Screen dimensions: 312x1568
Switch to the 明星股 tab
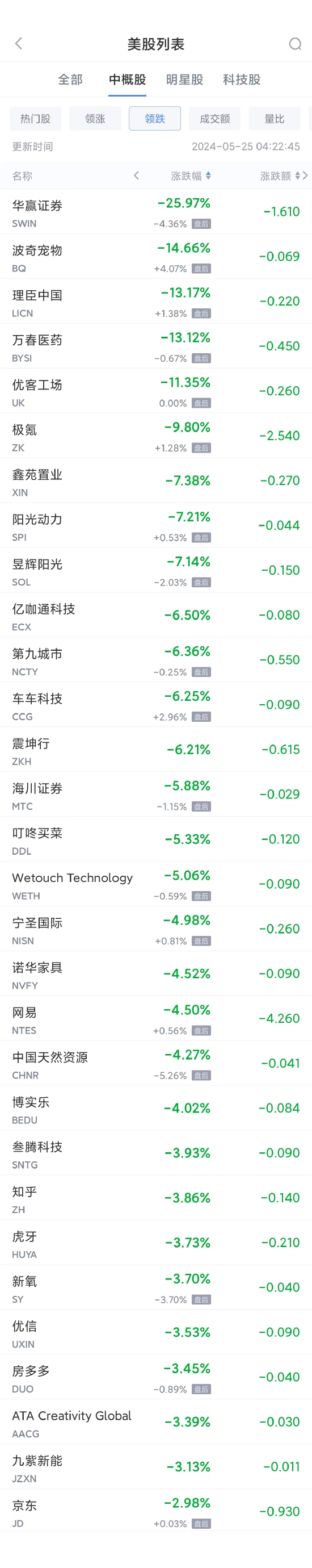184,79
